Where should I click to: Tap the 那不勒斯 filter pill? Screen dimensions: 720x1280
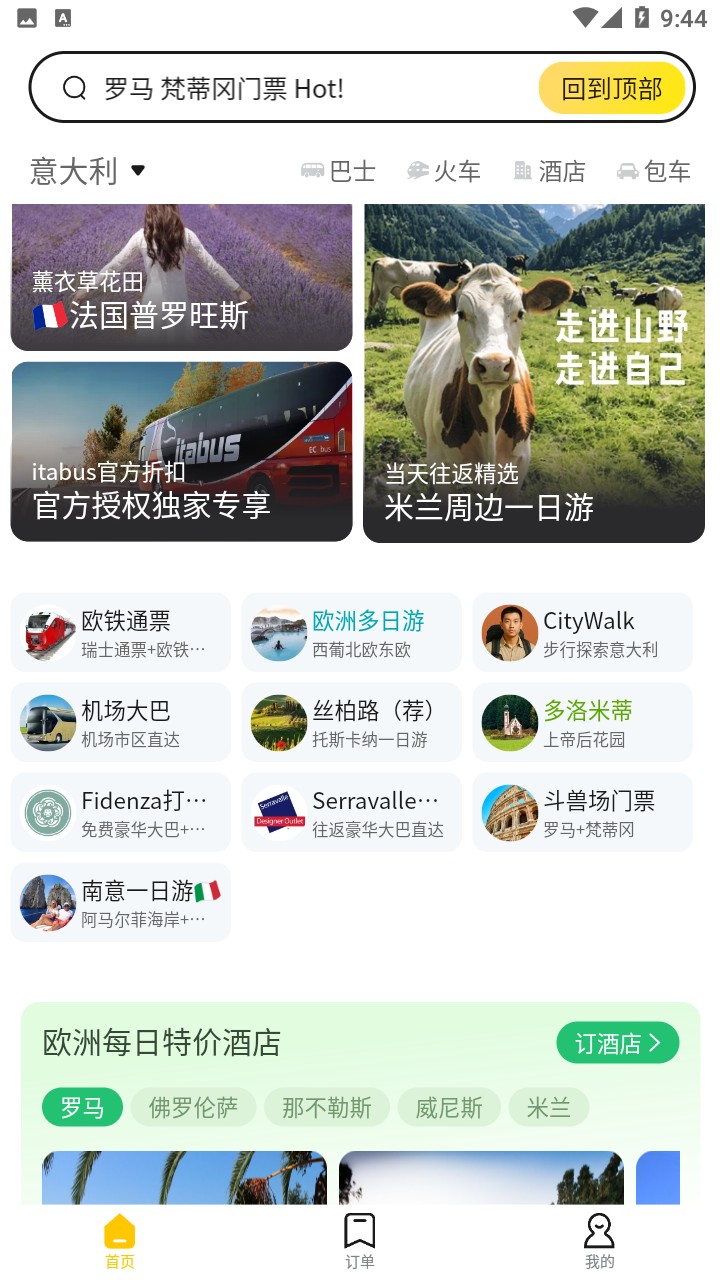[x=327, y=1107]
